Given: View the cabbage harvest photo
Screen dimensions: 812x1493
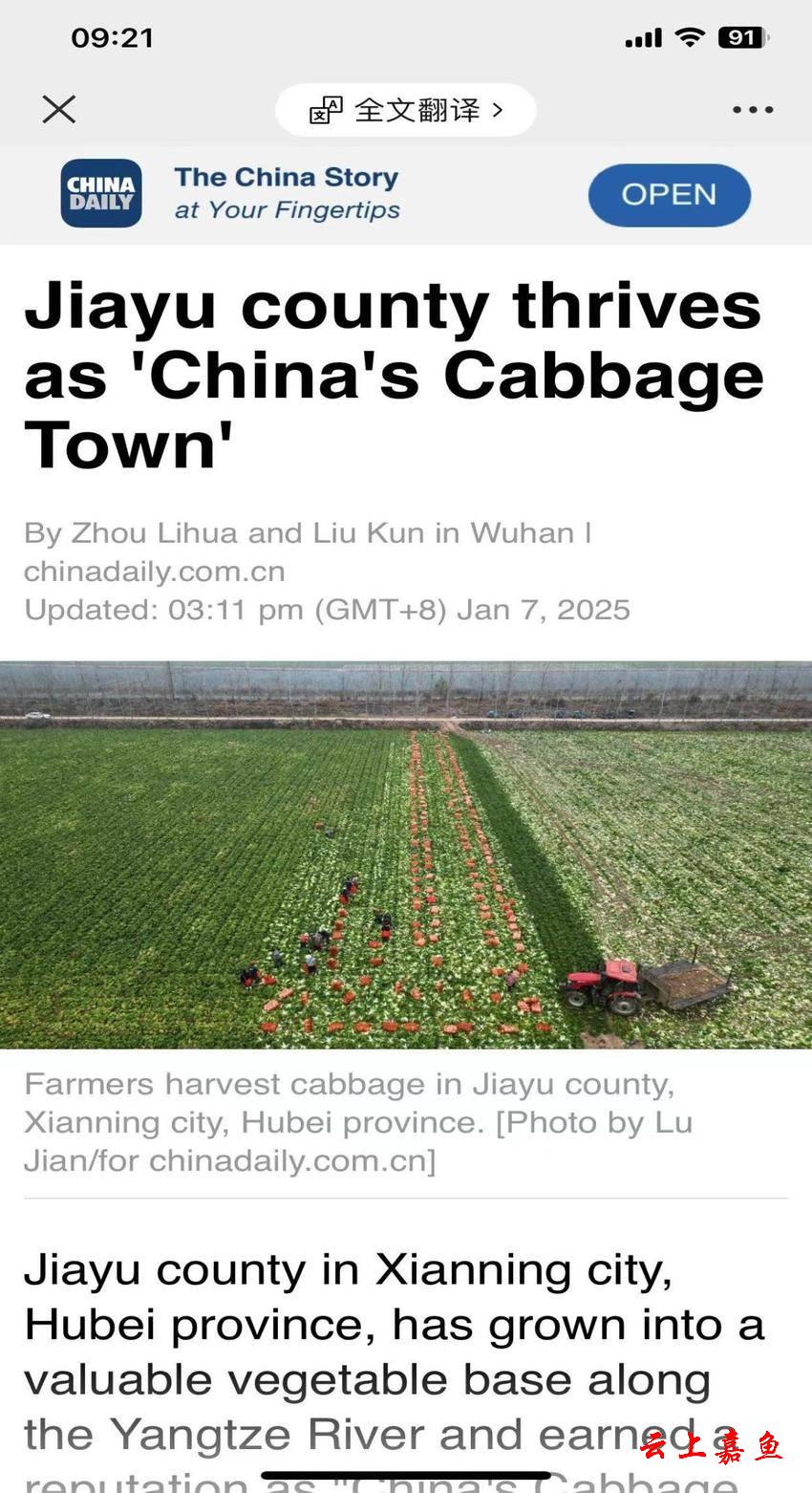Looking at the screenshot, I should pos(406,855).
